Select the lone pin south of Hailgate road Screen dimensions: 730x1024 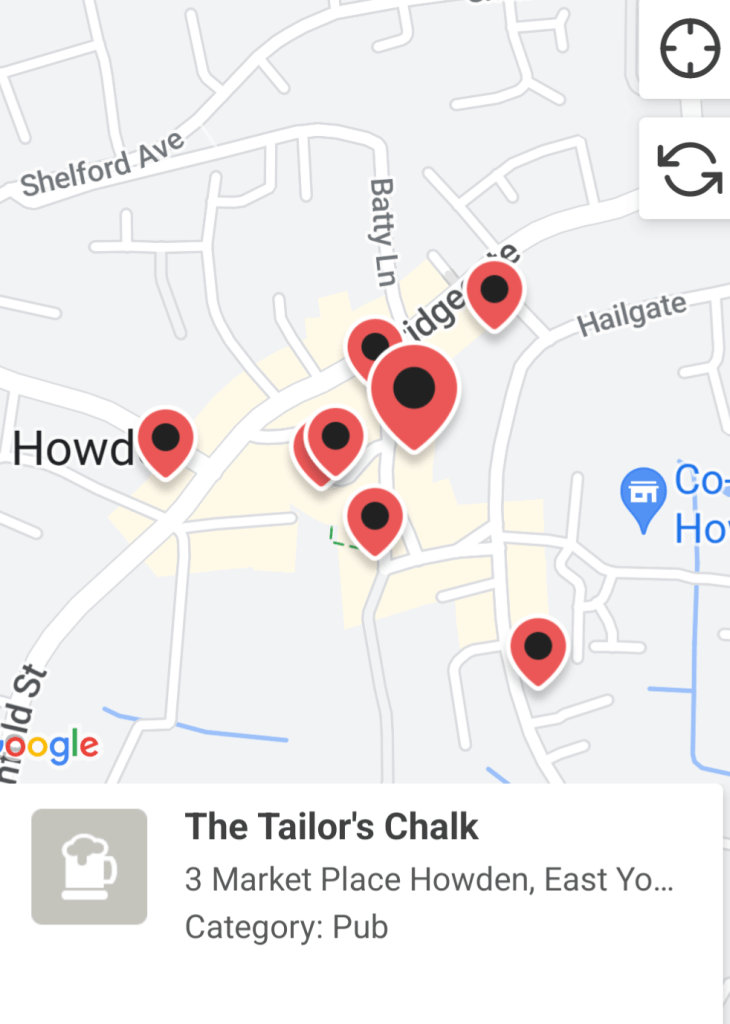(x=538, y=648)
